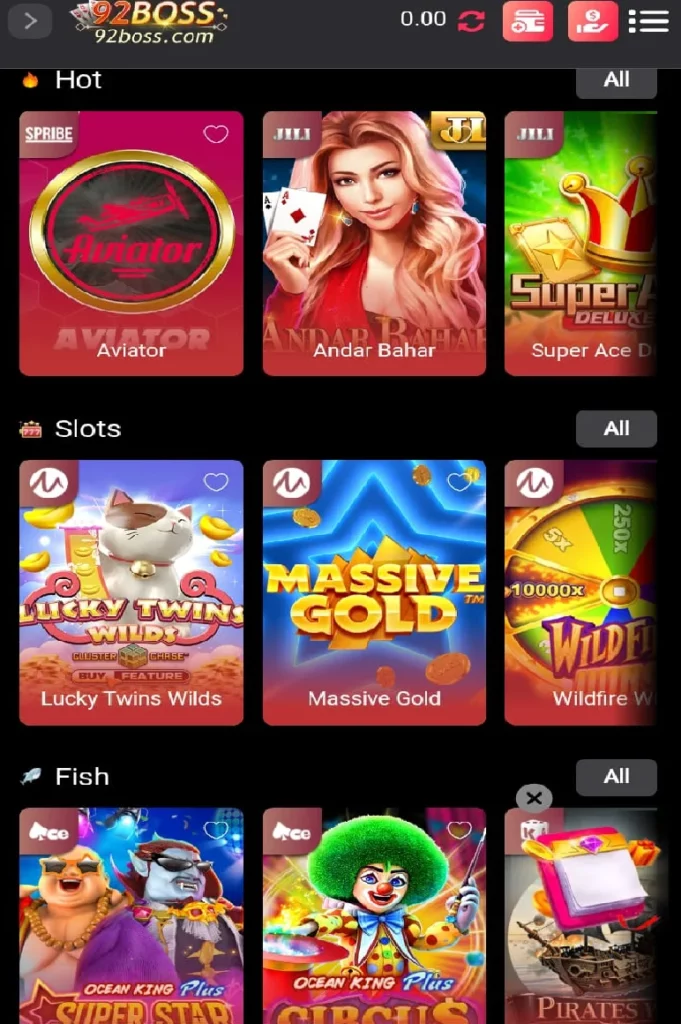
Task: View all Fish games
Action: pos(616,776)
